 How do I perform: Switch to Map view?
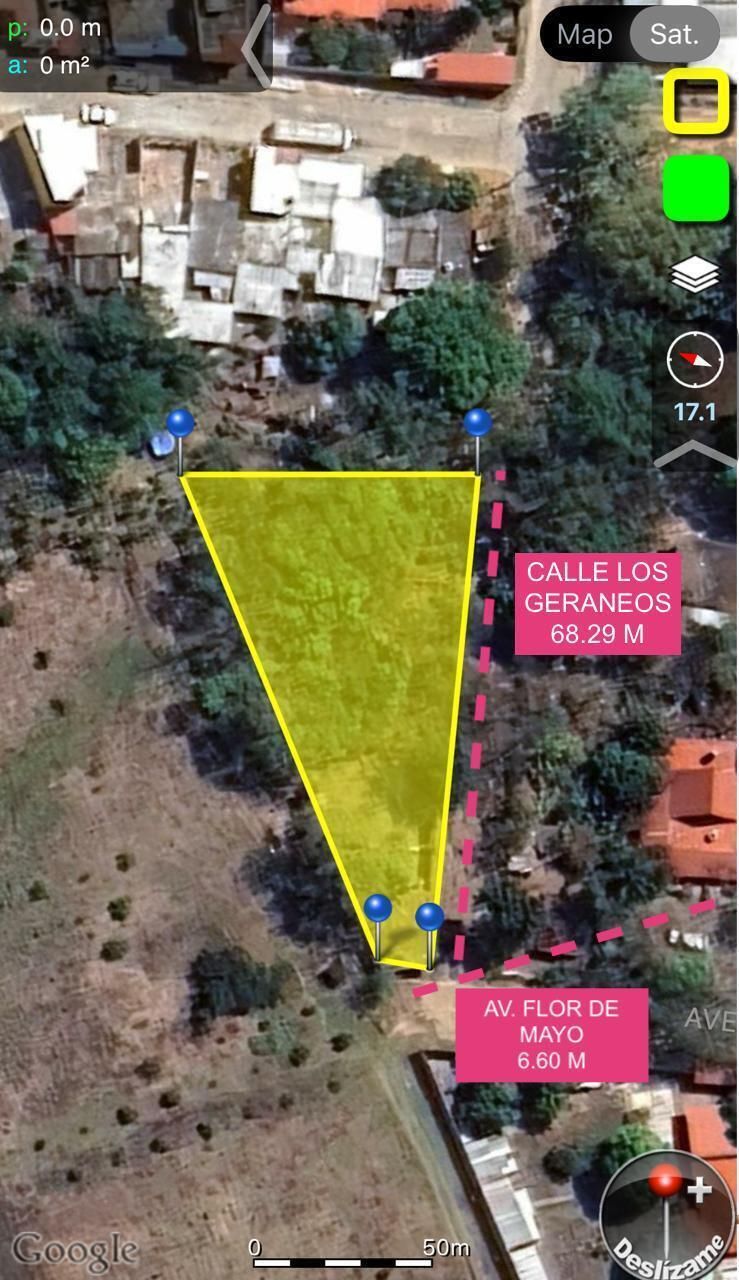coord(585,35)
